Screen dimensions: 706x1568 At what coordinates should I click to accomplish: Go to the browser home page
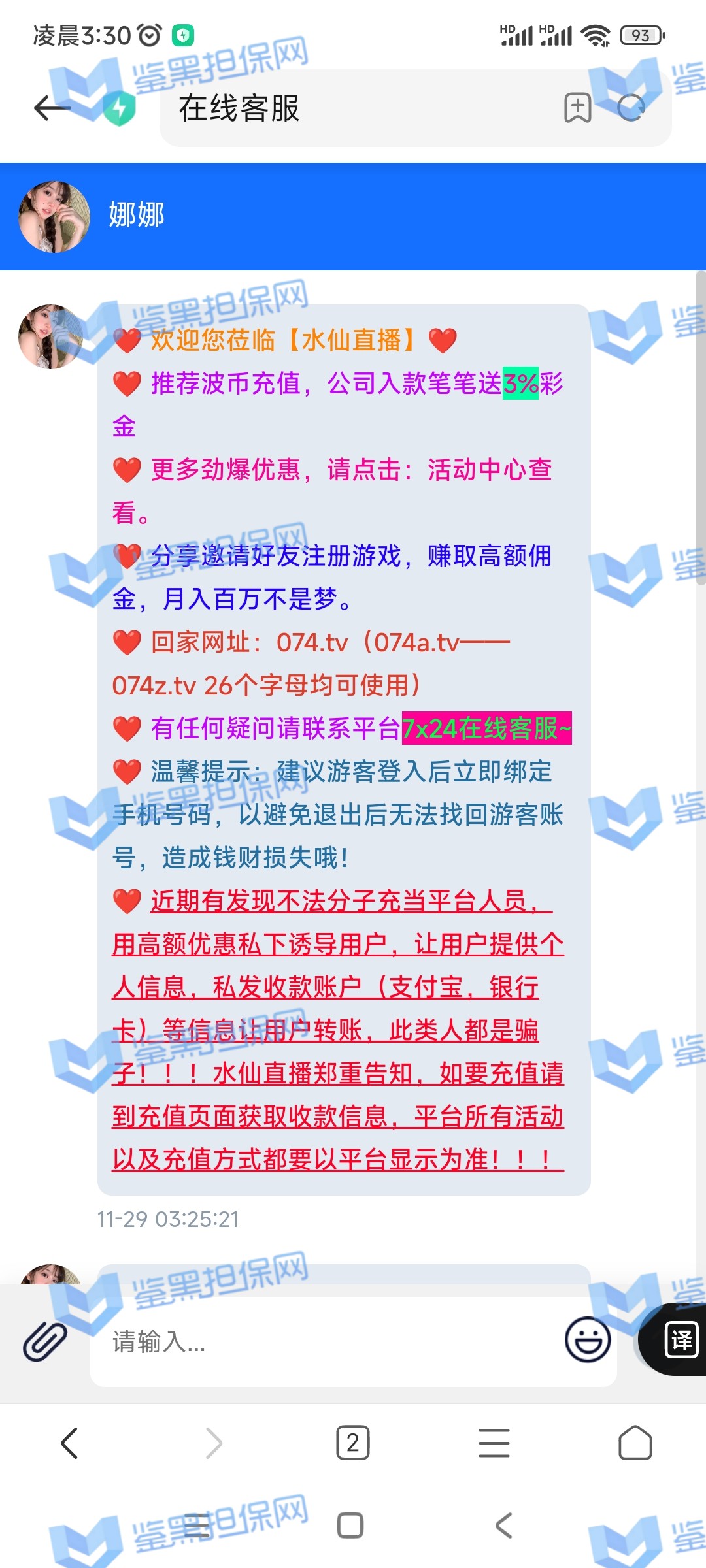pyautogui.click(x=635, y=1443)
